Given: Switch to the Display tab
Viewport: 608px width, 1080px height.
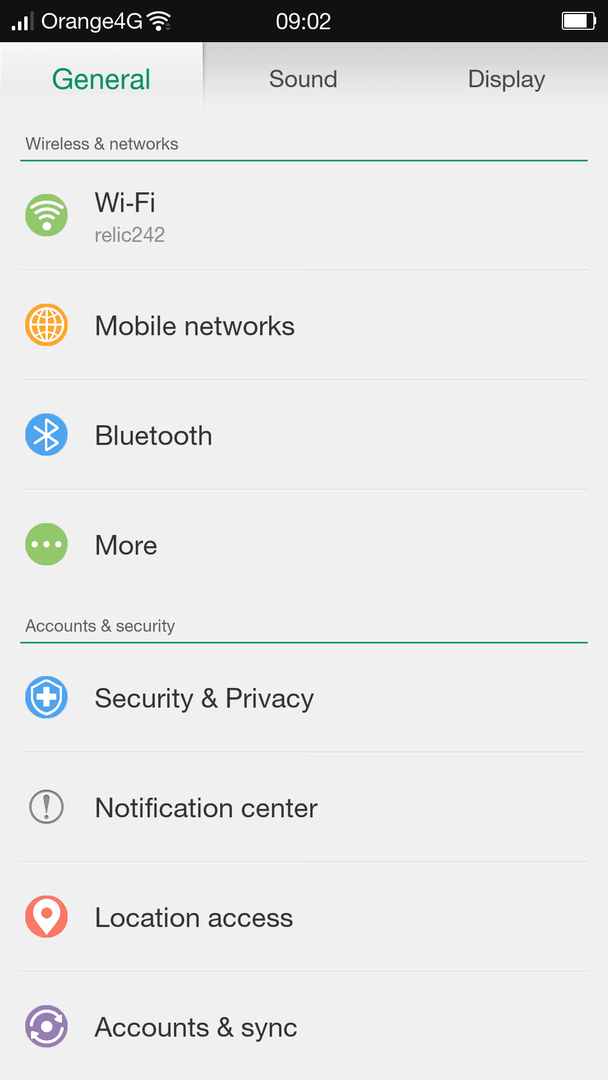Looking at the screenshot, I should click(x=507, y=79).
